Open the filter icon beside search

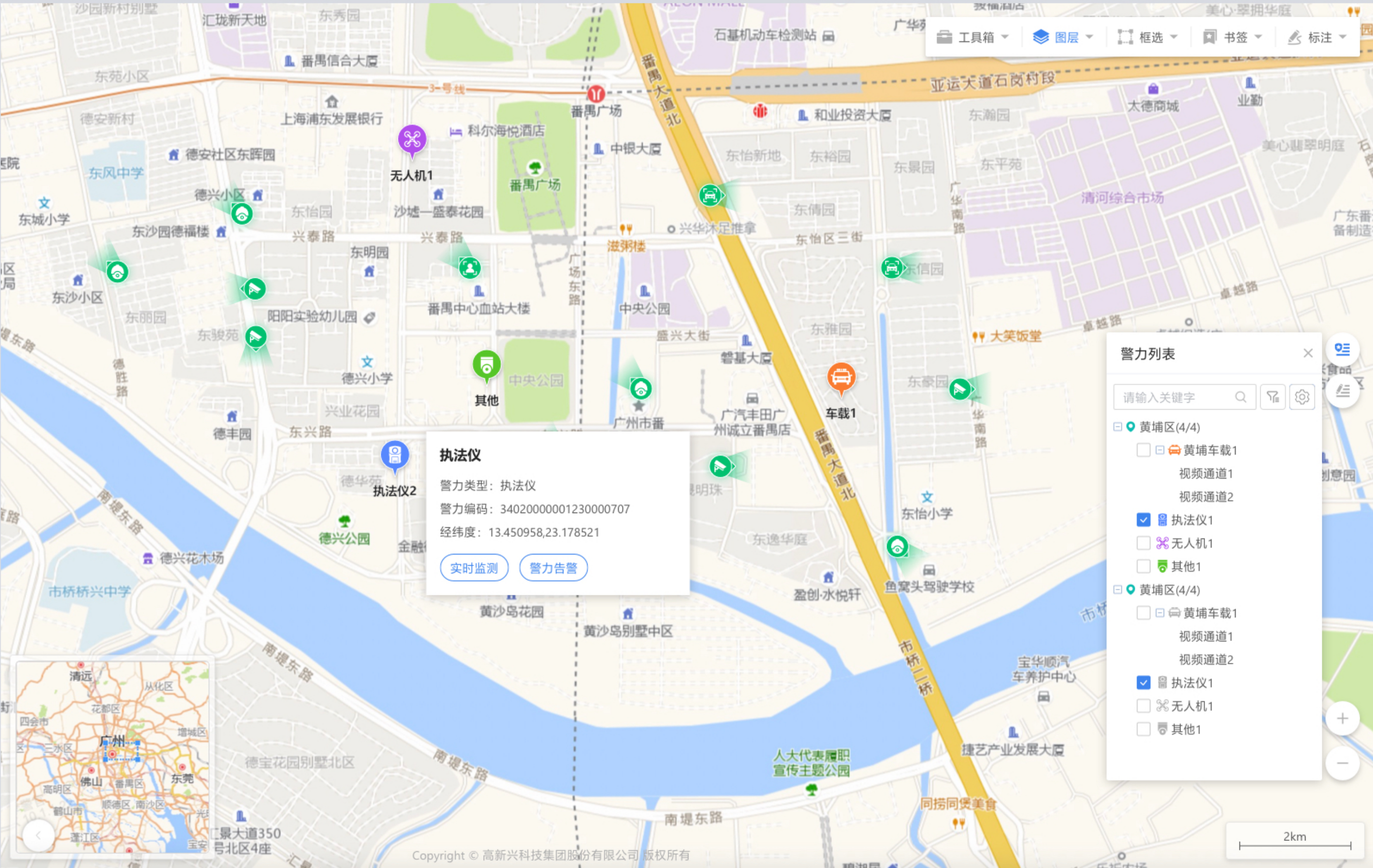1273,397
